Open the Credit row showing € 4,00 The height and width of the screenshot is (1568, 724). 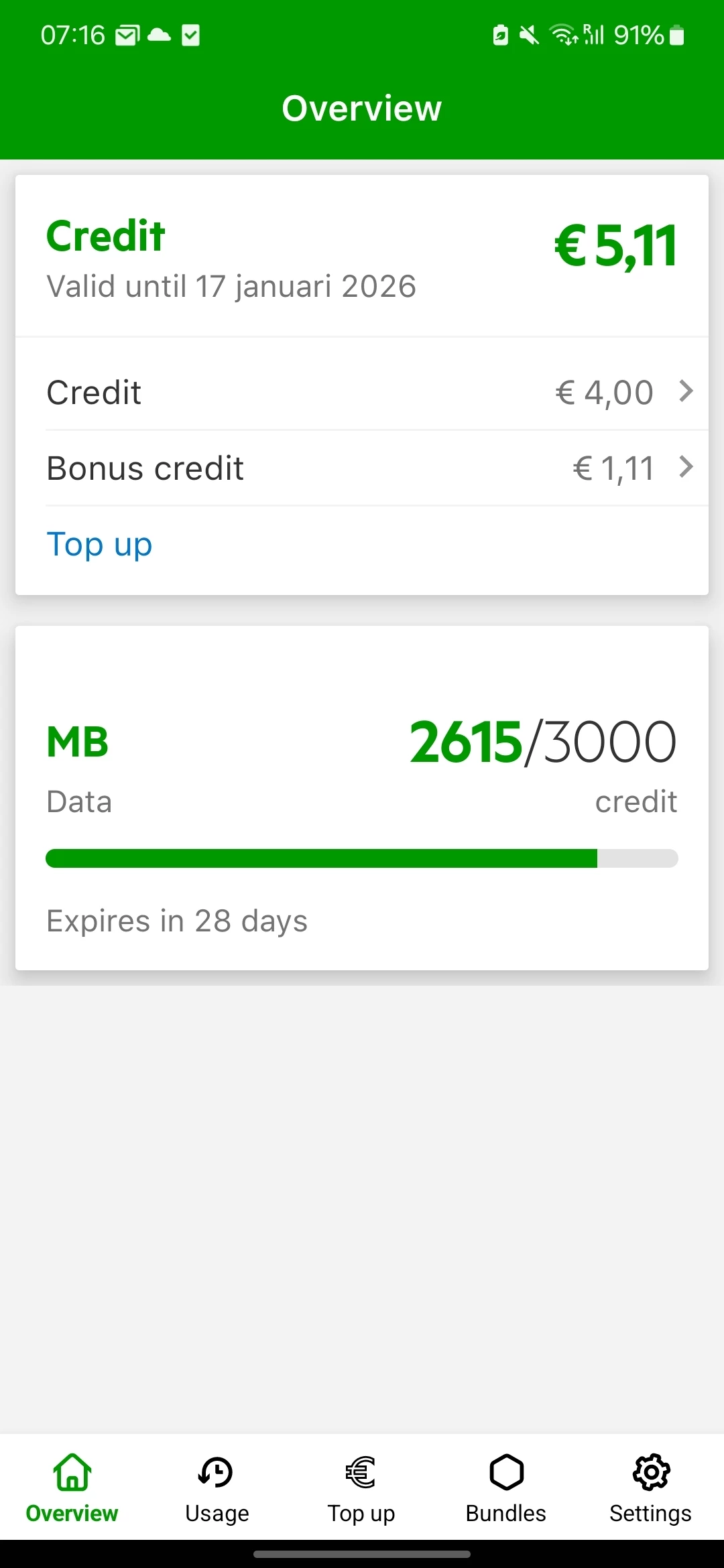(362, 392)
